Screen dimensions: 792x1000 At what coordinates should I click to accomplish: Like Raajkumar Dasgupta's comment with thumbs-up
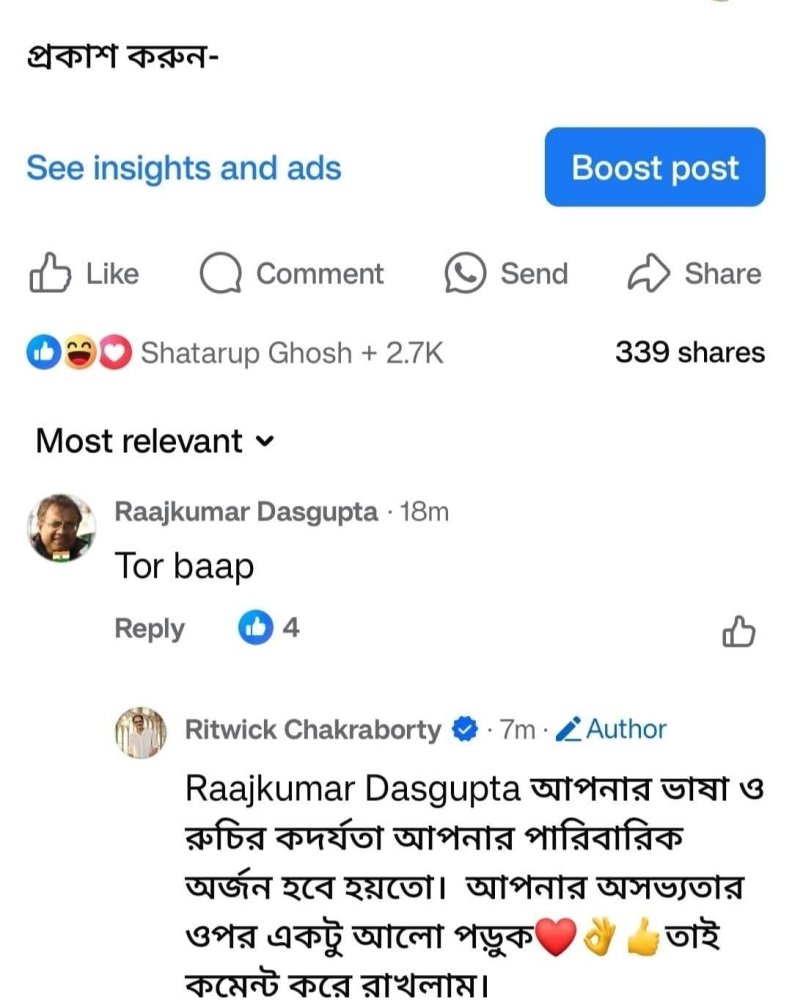tap(738, 632)
